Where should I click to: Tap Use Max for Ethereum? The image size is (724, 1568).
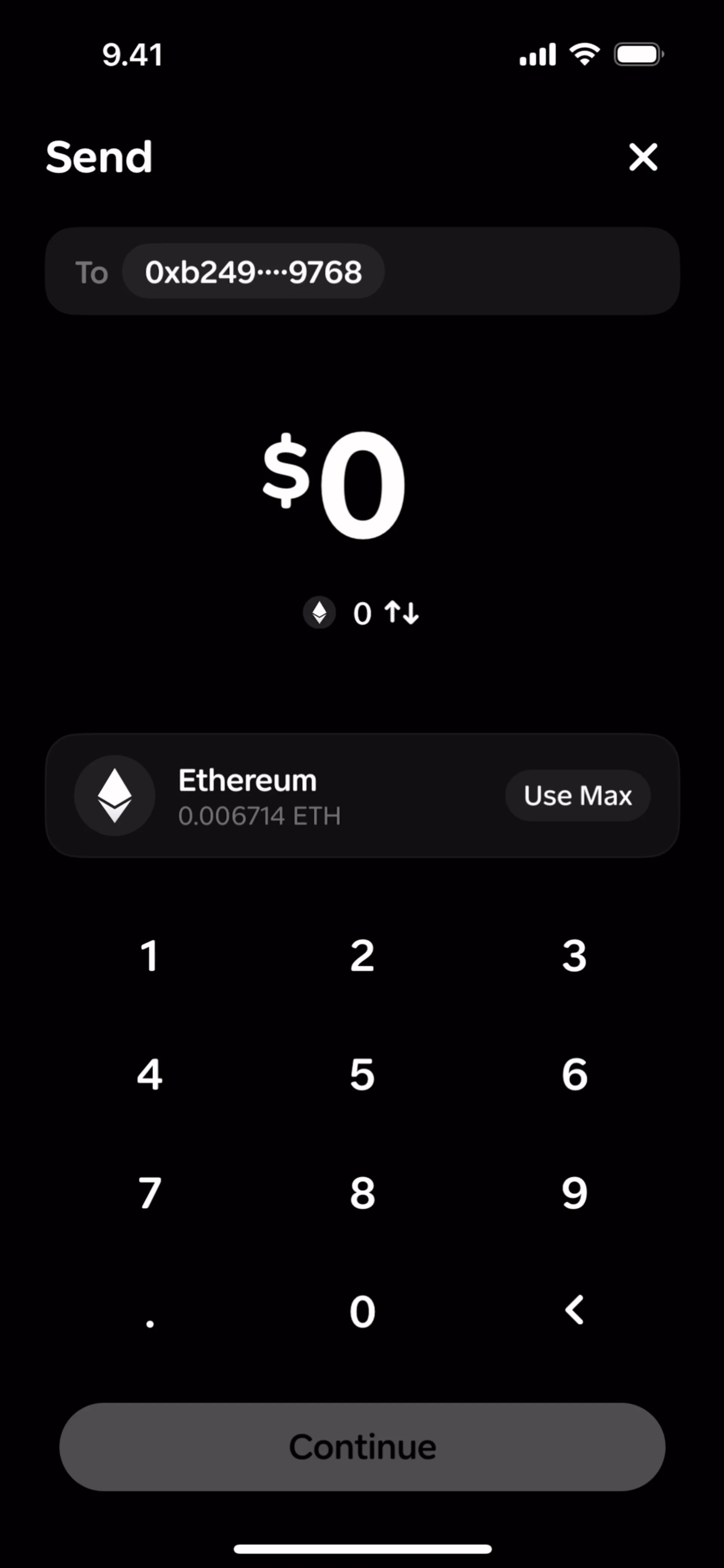(577, 795)
